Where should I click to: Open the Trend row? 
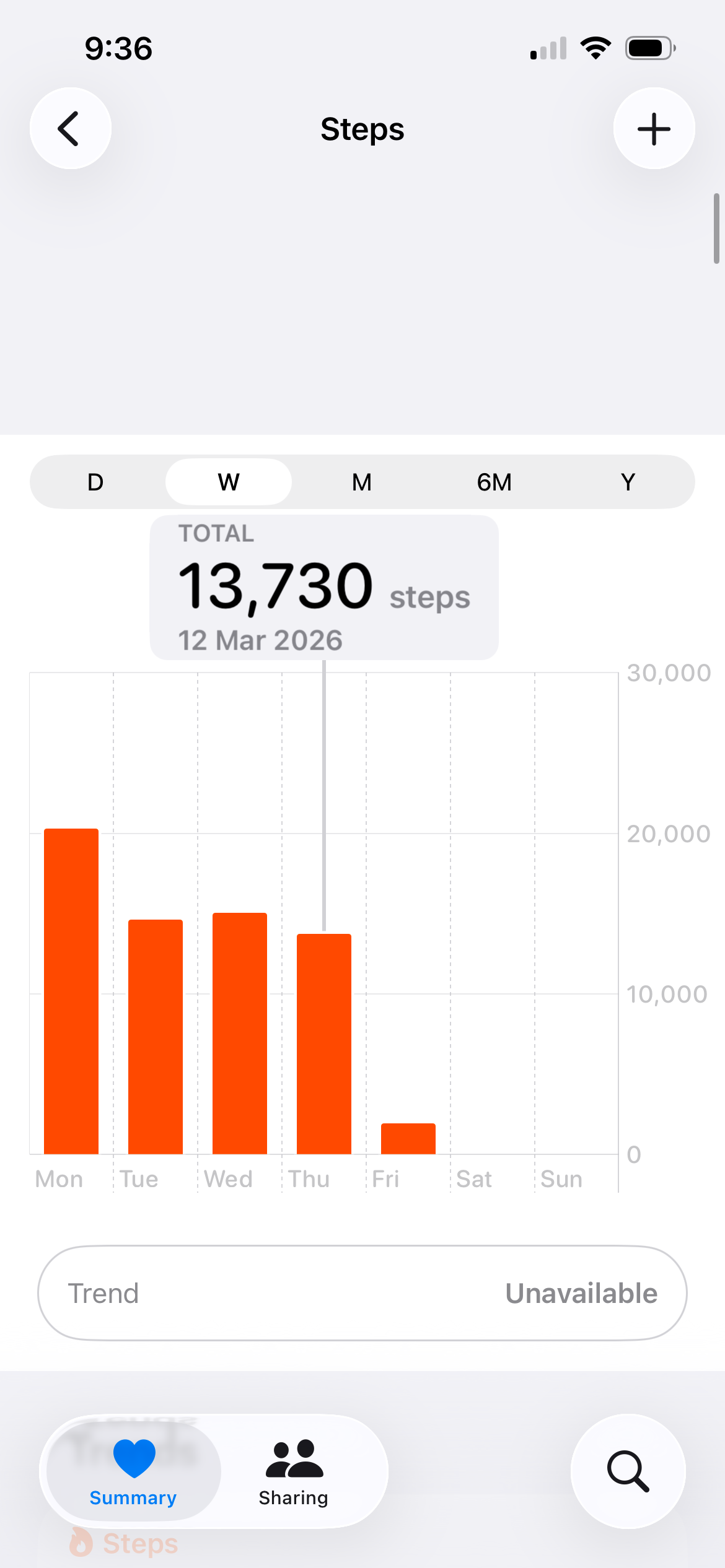pyautogui.click(x=362, y=1293)
